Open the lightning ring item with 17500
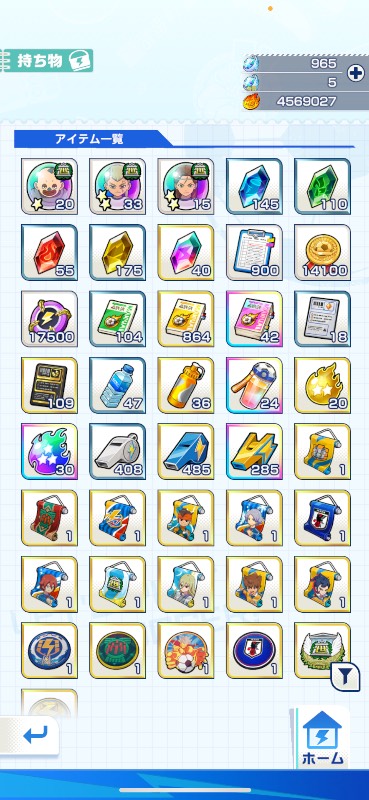 tap(50, 319)
